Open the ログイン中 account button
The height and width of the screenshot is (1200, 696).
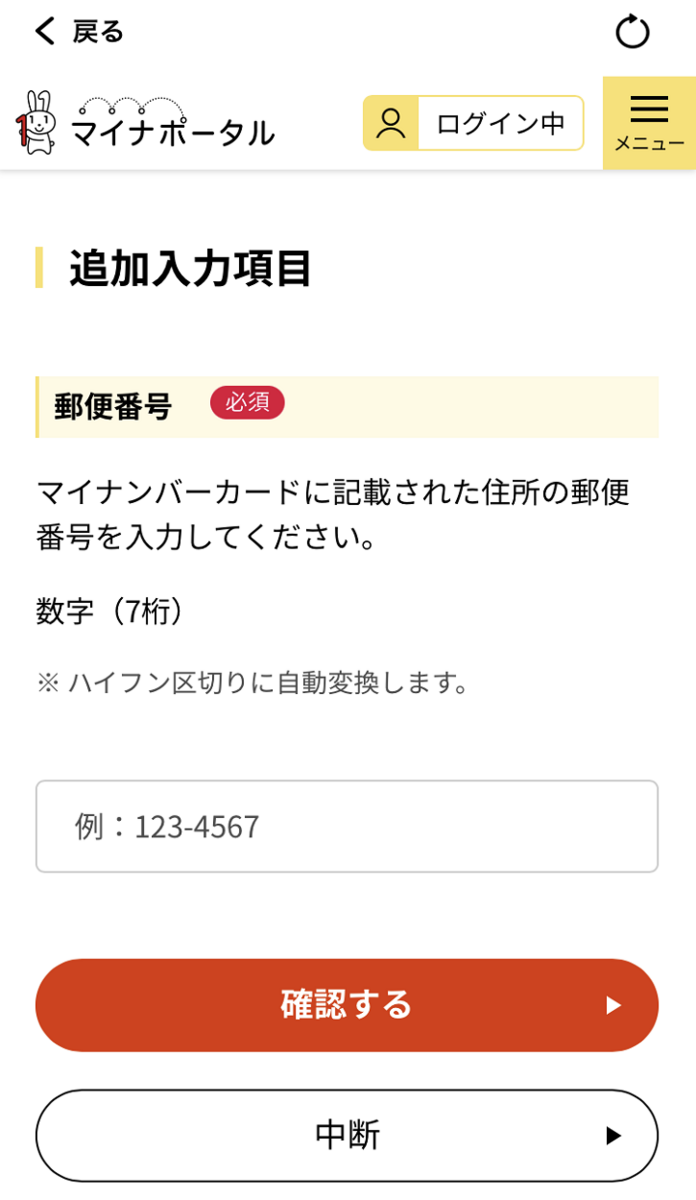473,123
